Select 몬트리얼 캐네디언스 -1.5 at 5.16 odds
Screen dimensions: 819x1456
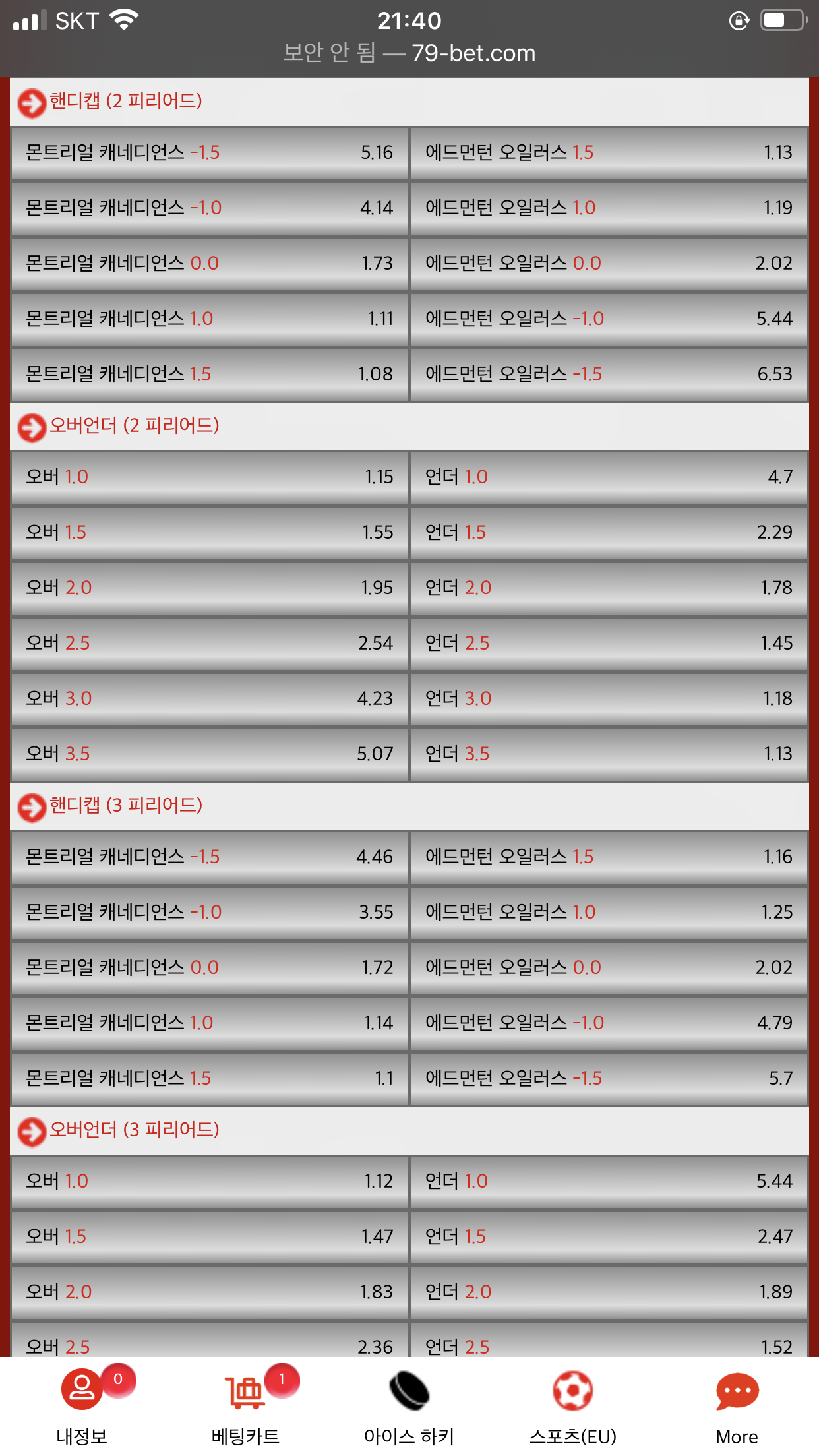click(209, 153)
